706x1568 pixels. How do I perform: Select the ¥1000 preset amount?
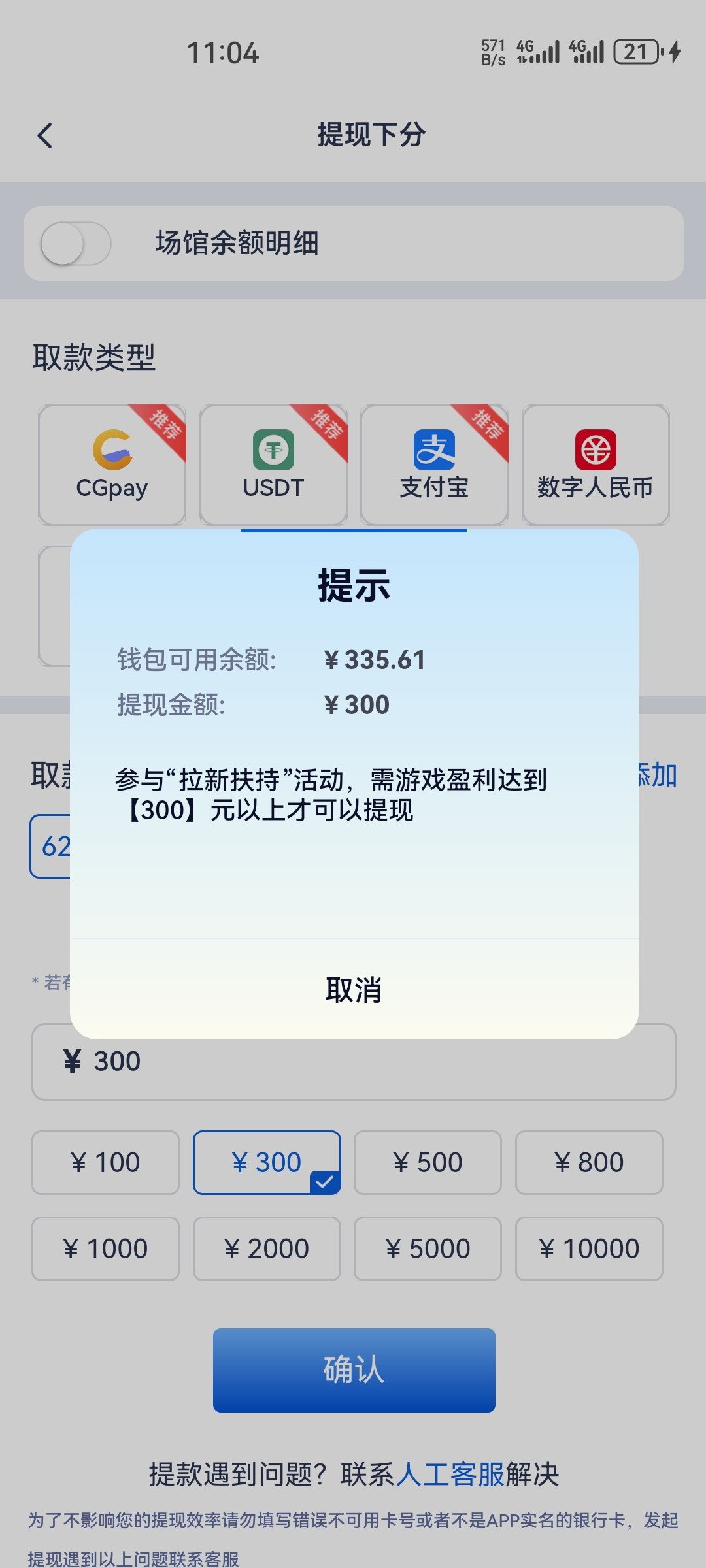coord(105,1249)
